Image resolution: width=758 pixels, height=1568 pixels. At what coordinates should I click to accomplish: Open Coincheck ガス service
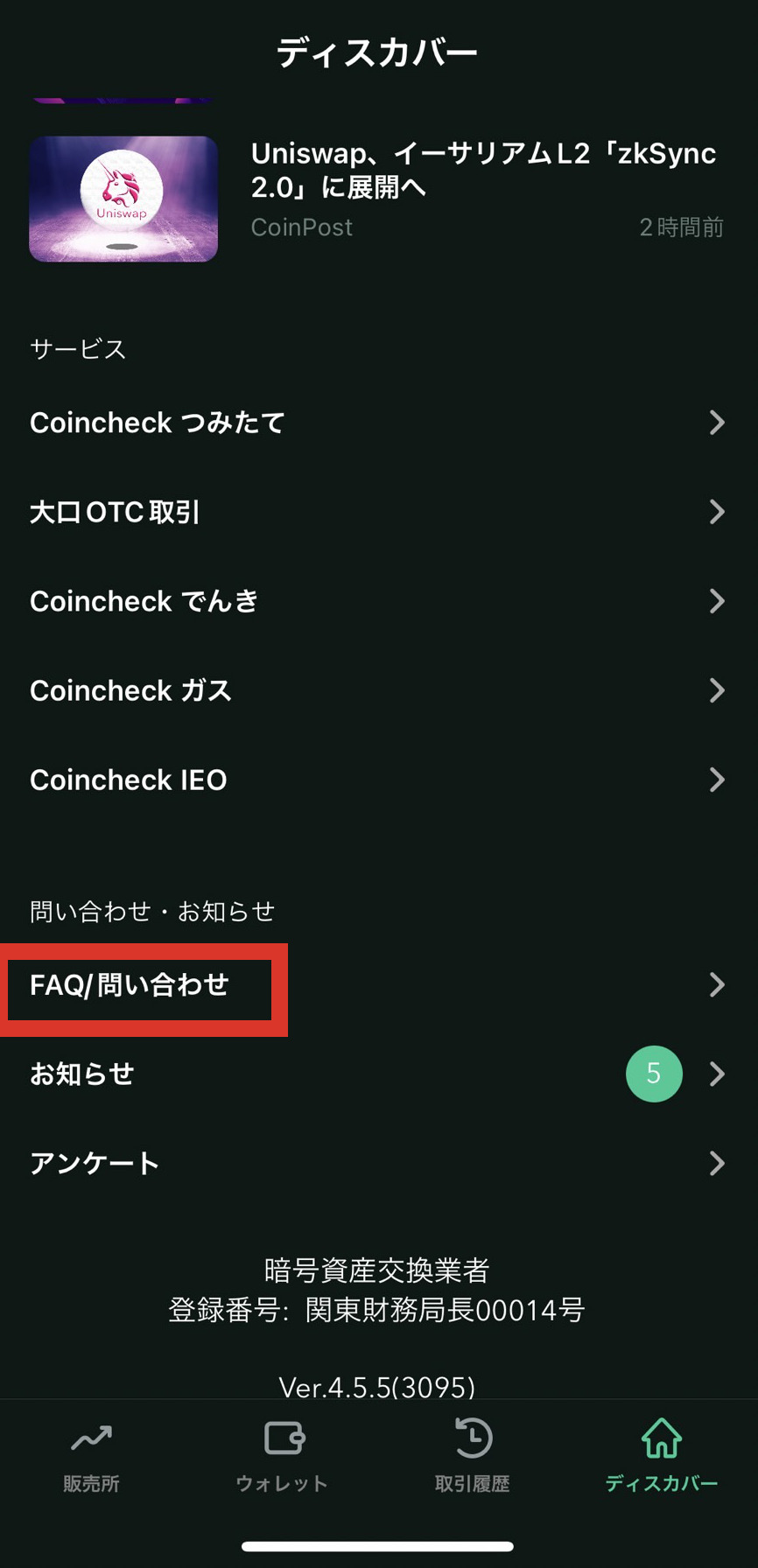click(378, 690)
